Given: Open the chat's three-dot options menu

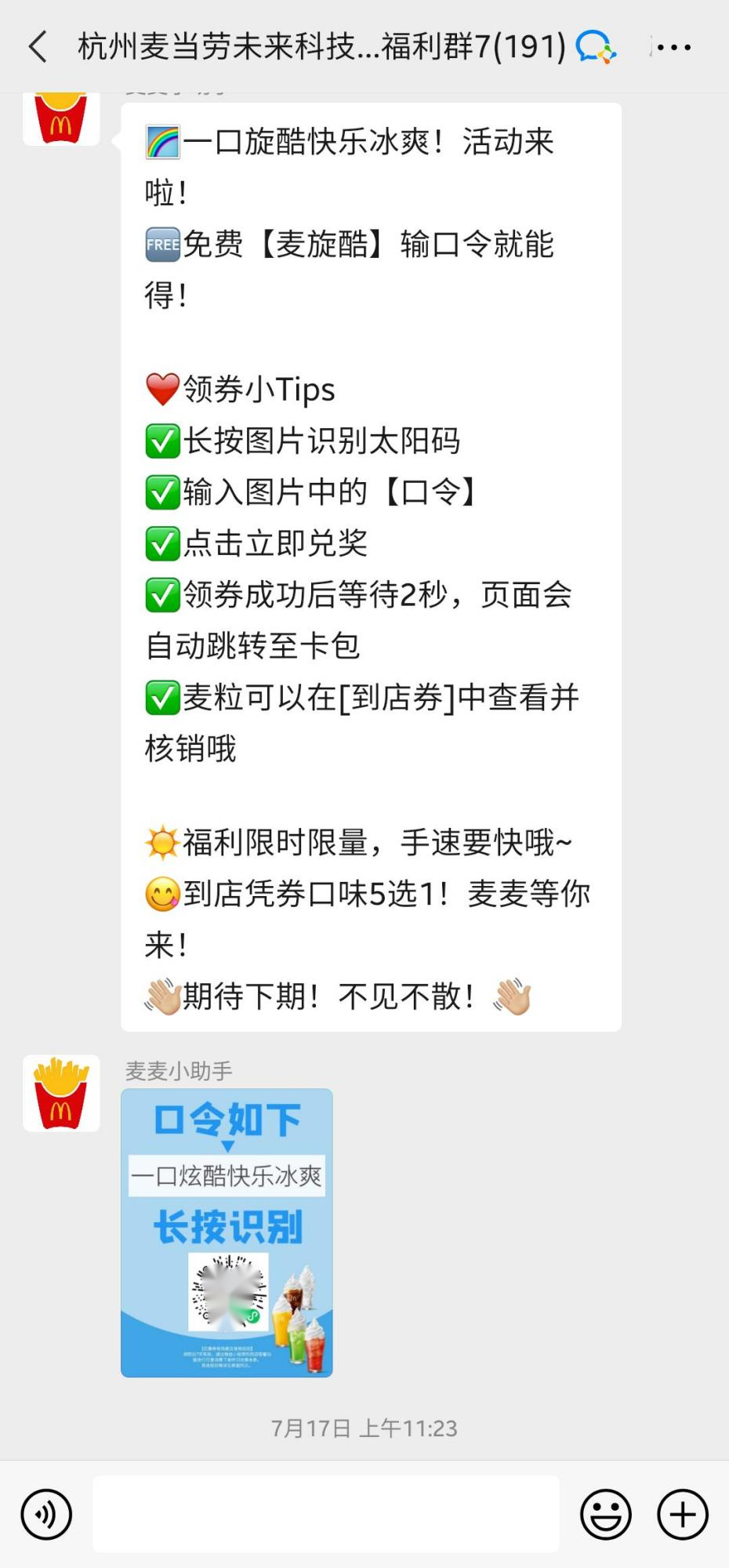Looking at the screenshot, I should click(x=673, y=47).
